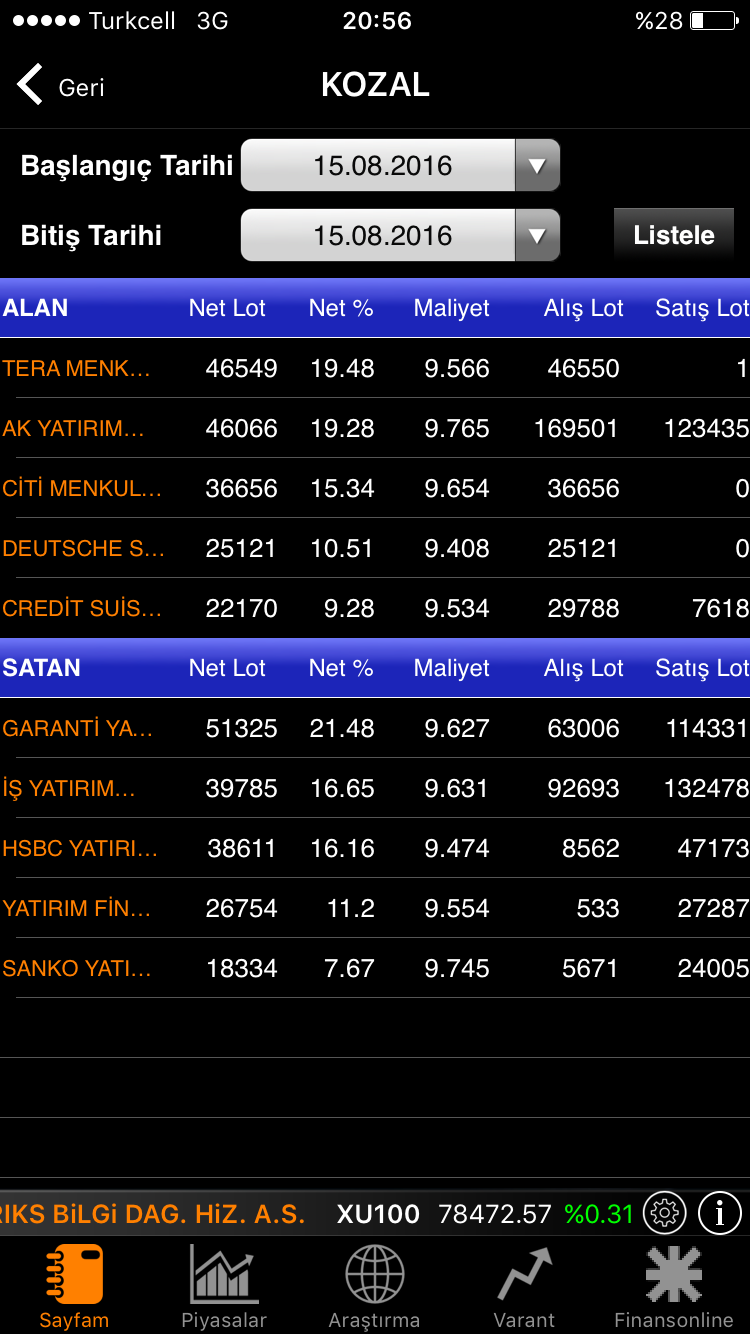Go back using the Geri arrow
Screen dimensions: 750x1334
click(60, 87)
